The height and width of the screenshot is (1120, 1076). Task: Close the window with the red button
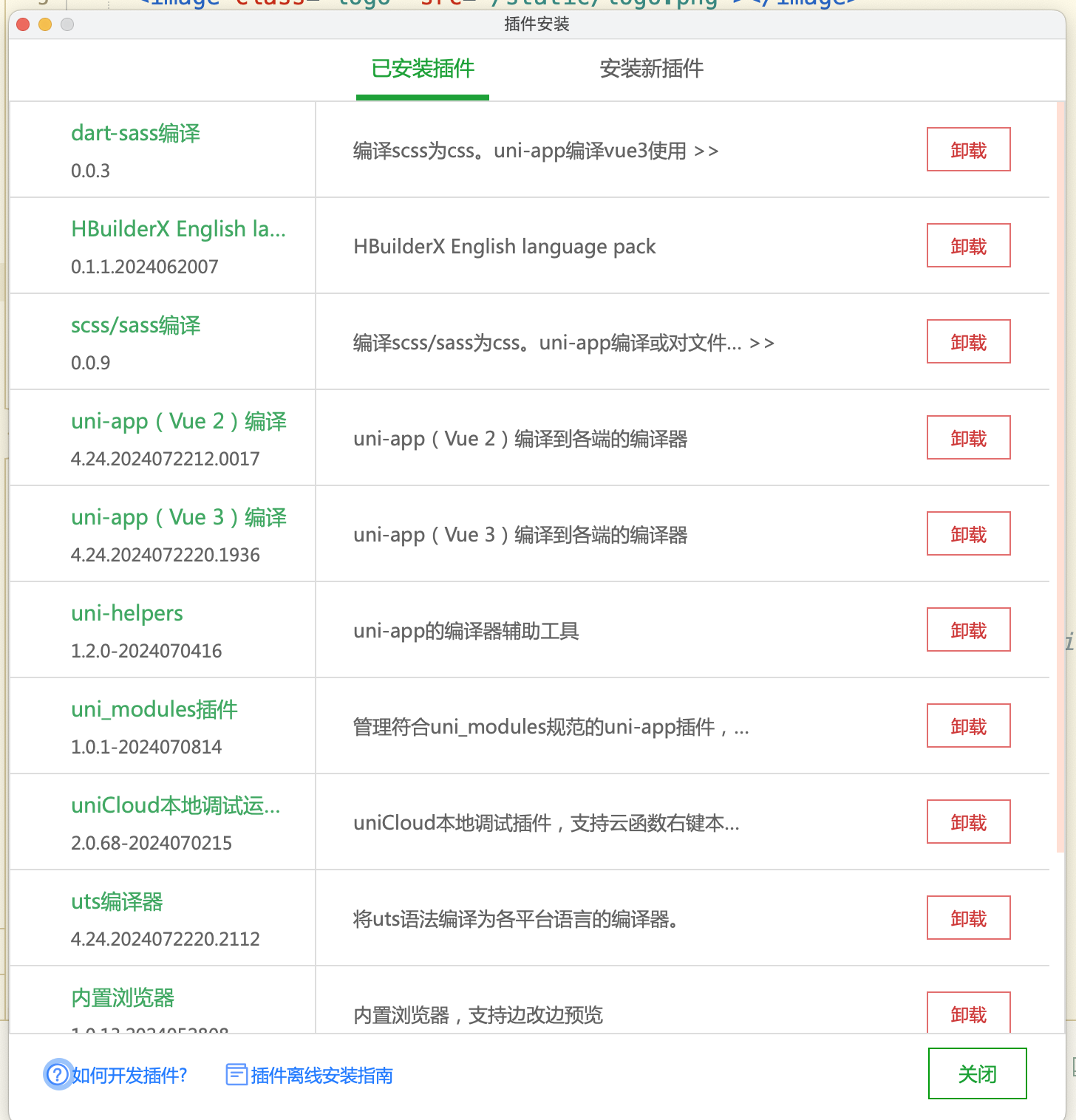(x=23, y=24)
